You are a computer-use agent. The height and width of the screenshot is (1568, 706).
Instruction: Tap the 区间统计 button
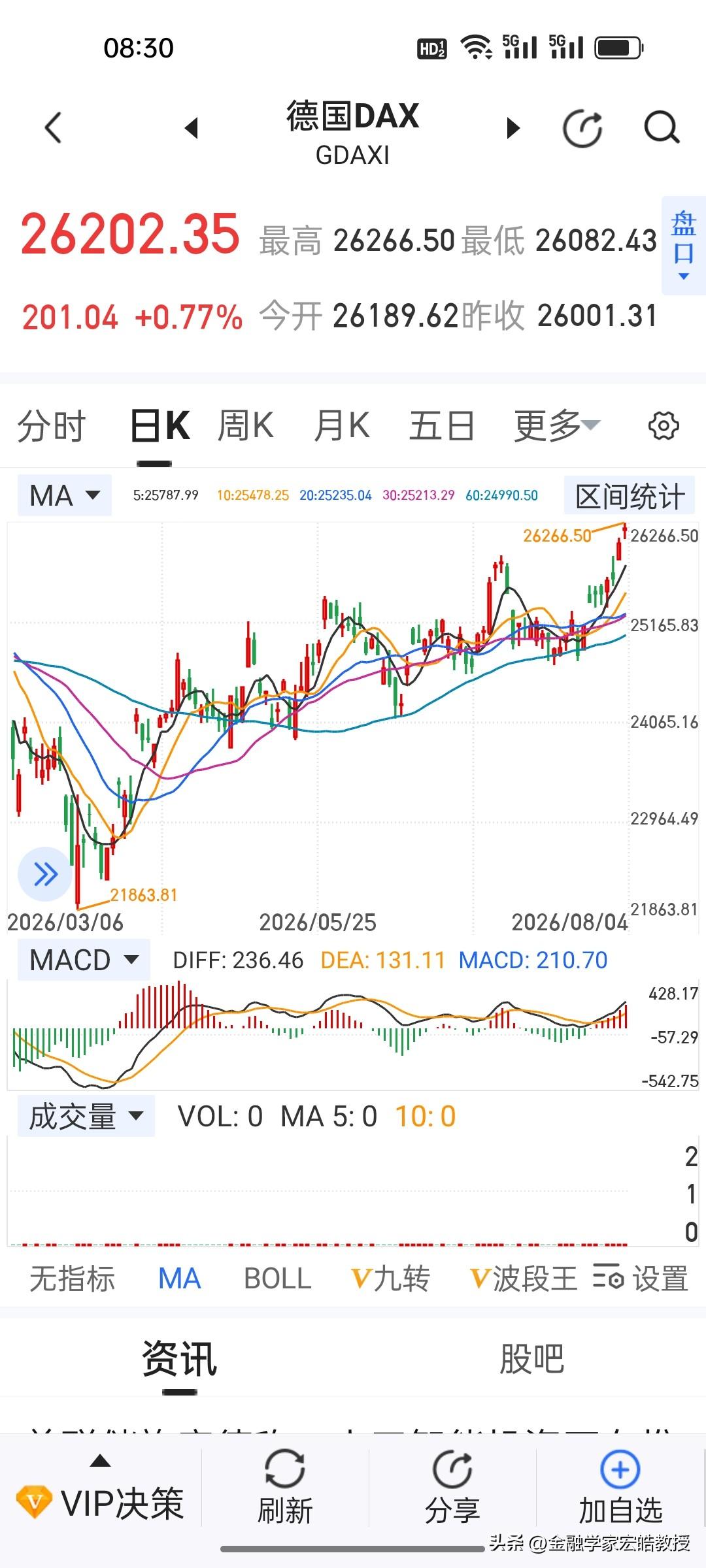tap(630, 496)
